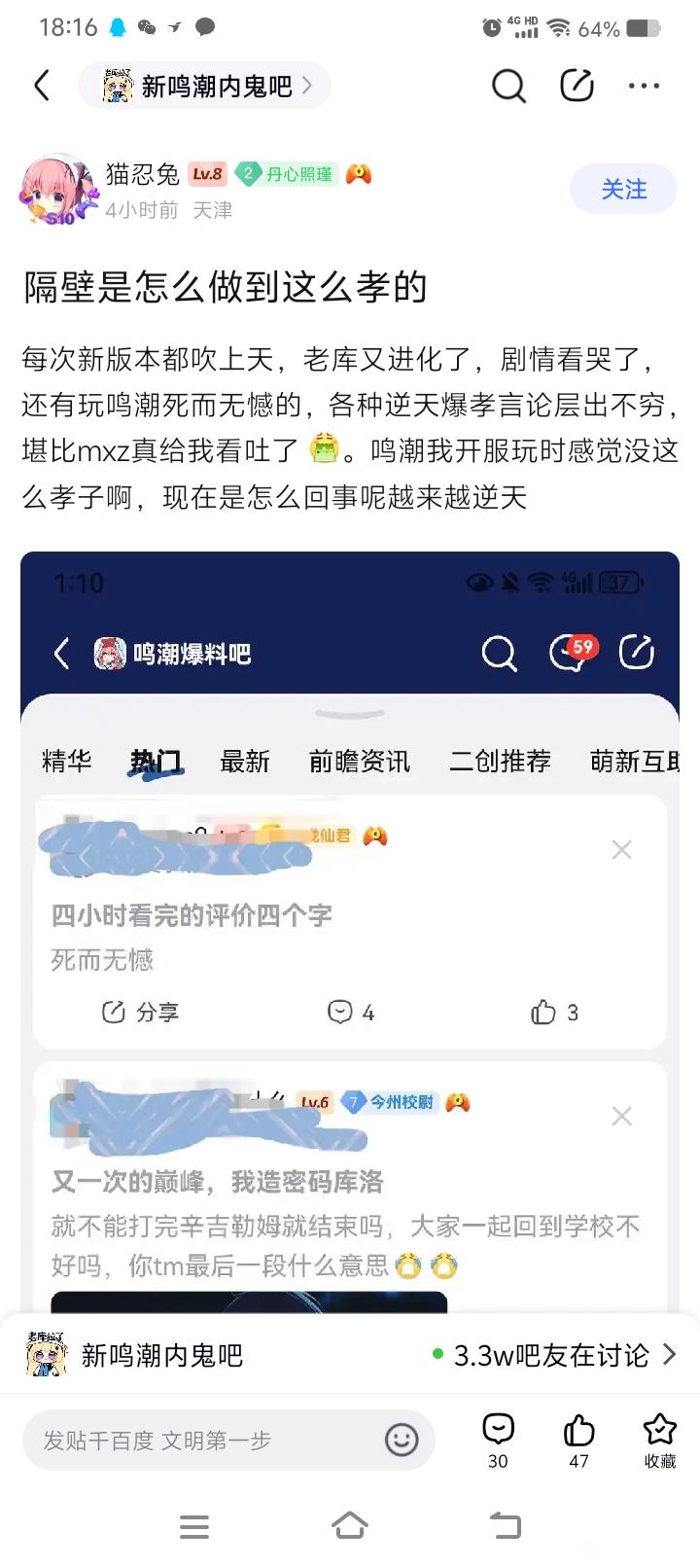Image resolution: width=700 pixels, height=1568 pixels.
Task: Open the 新鸣潮内鬼吧 forum chip
Action: 205,86
